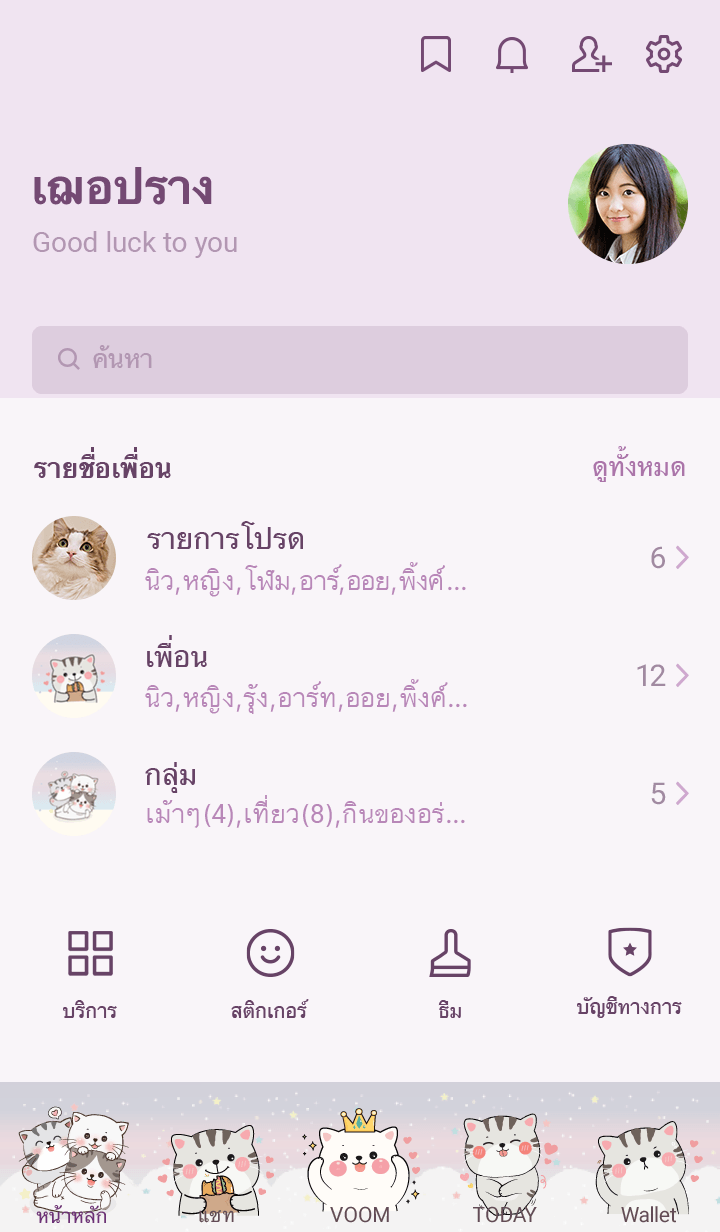Switch to the TODAY tab
The height and width of the screenshot is (1232, 720).
[x=505, y=1170]
